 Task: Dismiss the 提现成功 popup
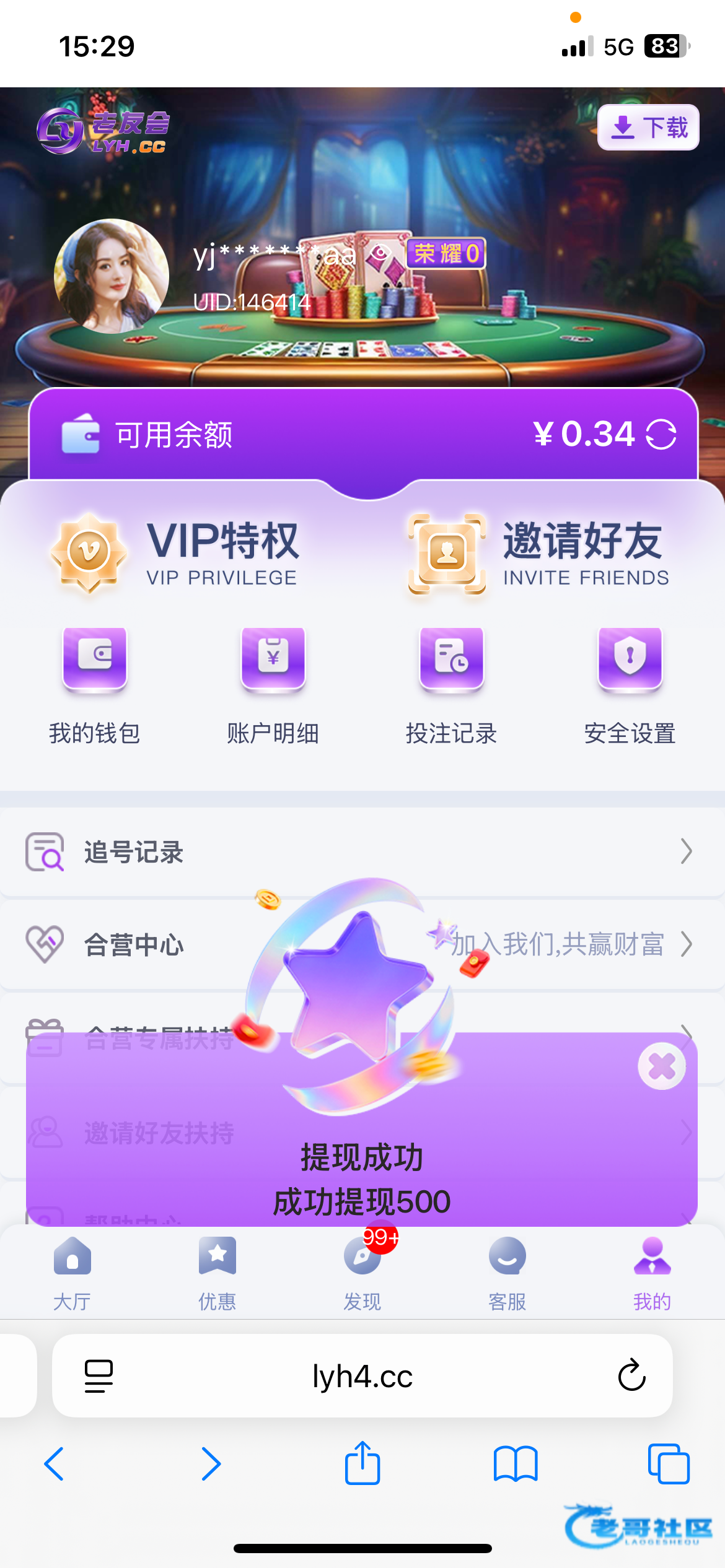click(x=662, y=1066)
